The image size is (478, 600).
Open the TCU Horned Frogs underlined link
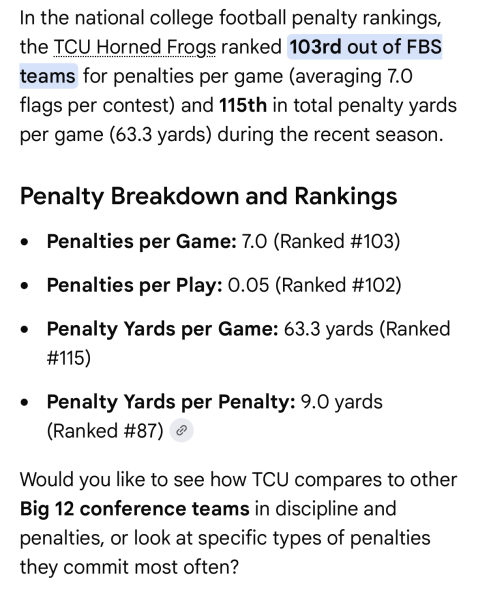[x=134, y=47]
